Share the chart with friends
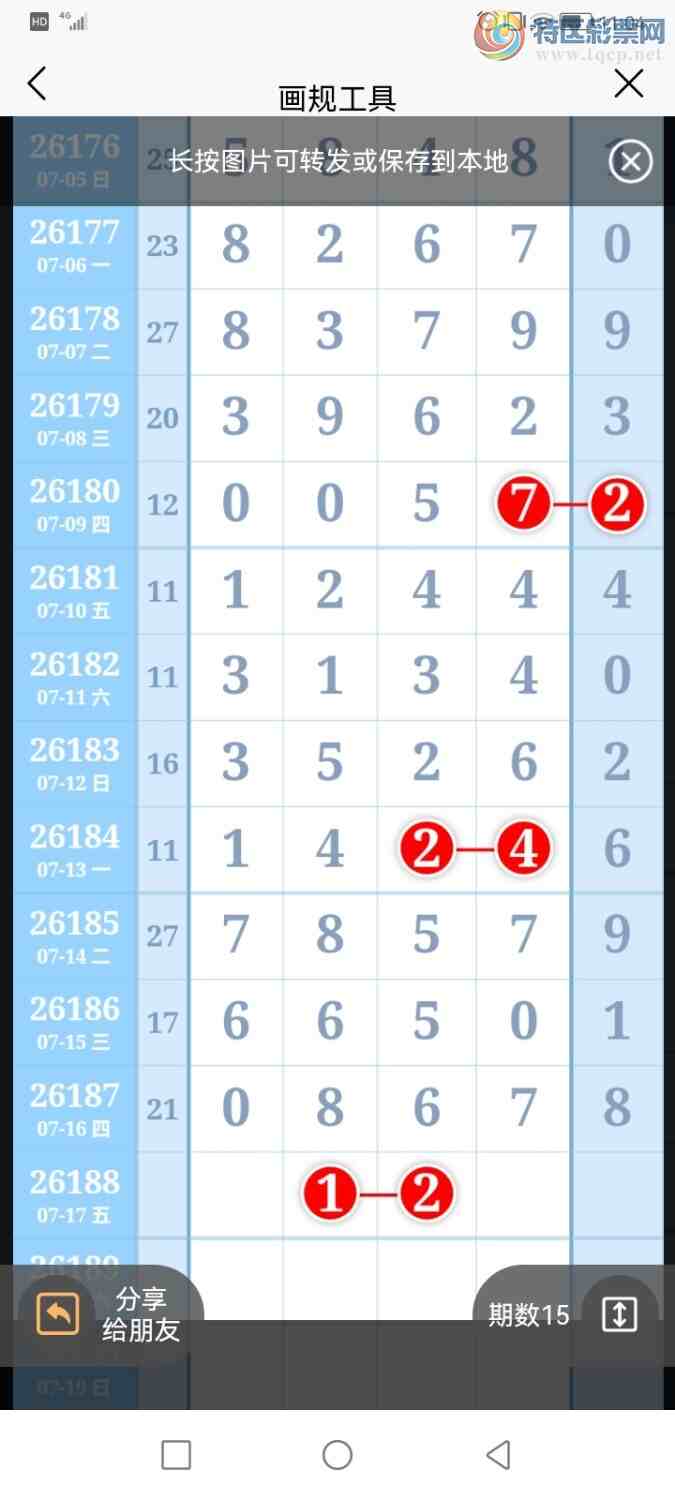The width and height of the screenshot is (675, 1500). click(108, 1314)
